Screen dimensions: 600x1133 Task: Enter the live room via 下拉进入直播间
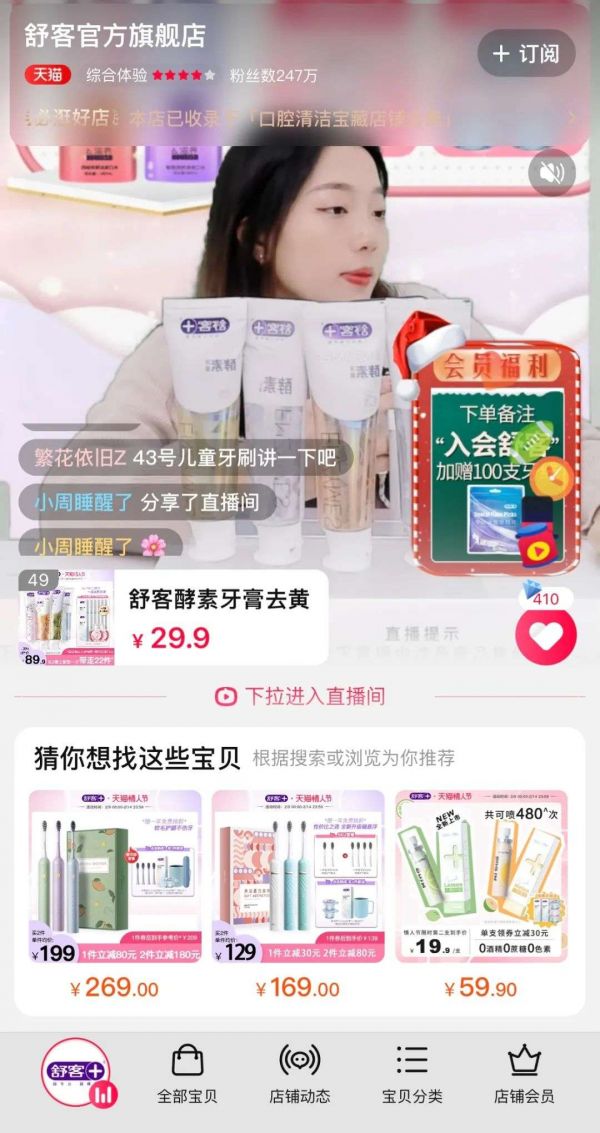coord(300,696)
